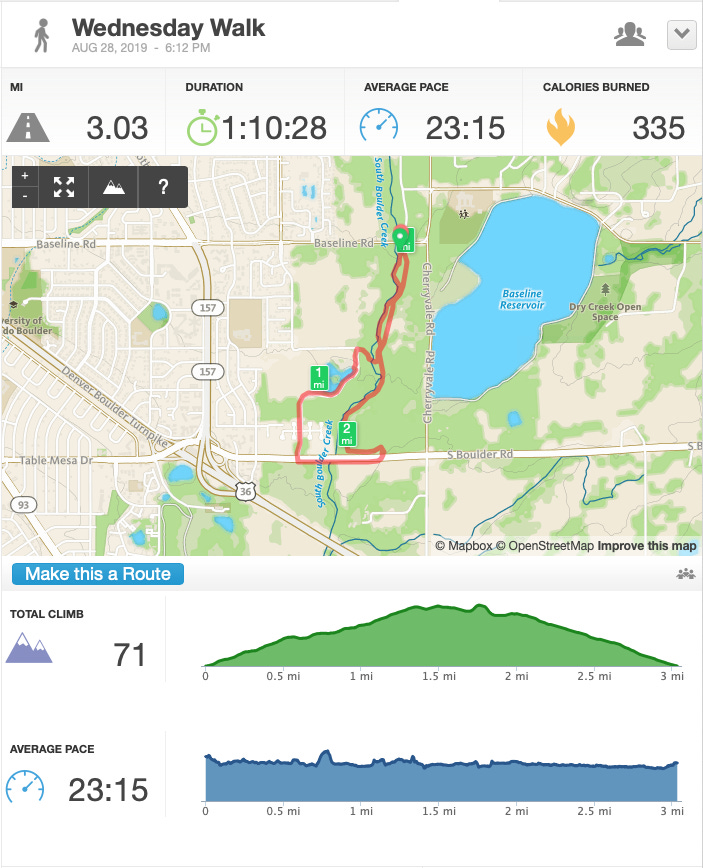The image size is (703, 868).
Task: Tap the group icon beside Make this a Route
Action: (x=686, y=574)
